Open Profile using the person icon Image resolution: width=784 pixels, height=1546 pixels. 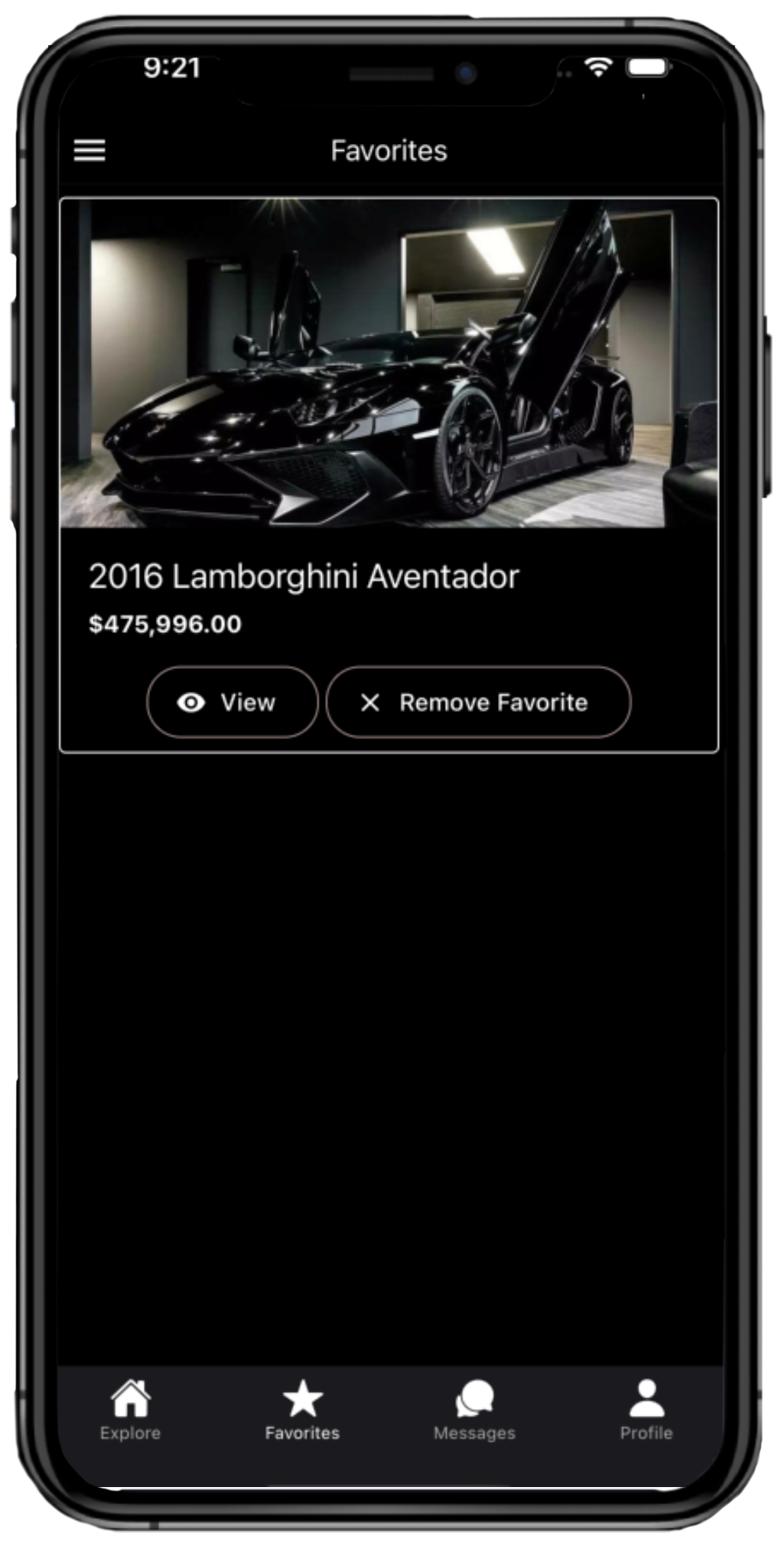pos(646,1396)
